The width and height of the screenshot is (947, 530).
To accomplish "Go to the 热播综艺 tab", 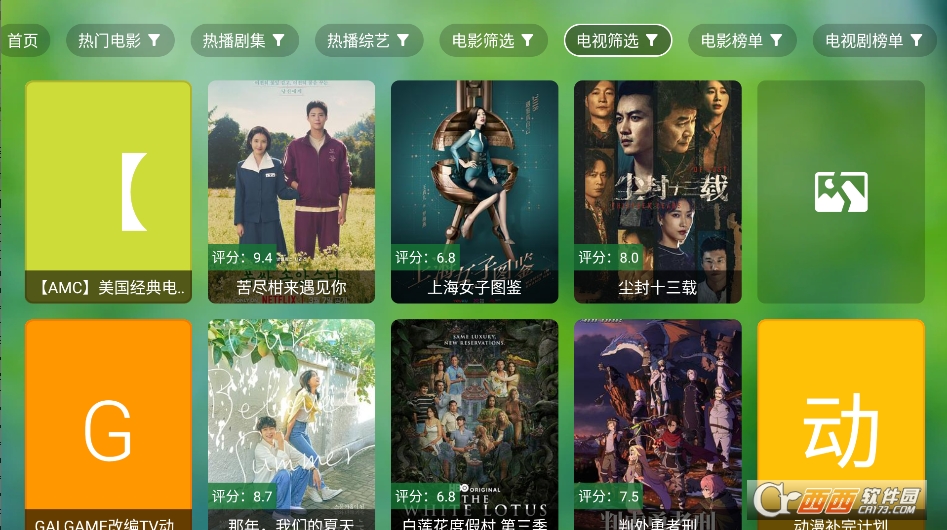I will tap(368, 41).
